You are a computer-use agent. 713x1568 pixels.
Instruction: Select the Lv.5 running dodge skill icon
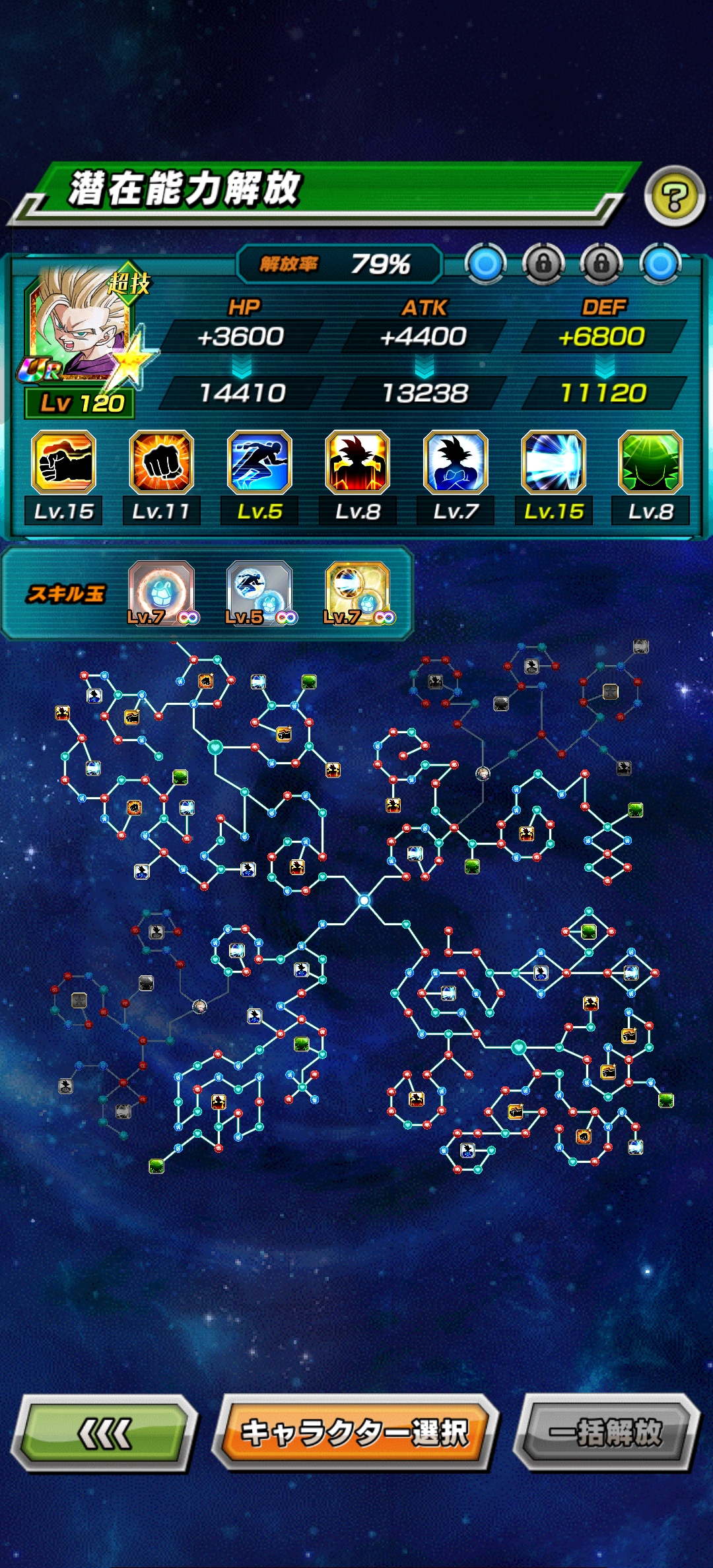(259, 463)
